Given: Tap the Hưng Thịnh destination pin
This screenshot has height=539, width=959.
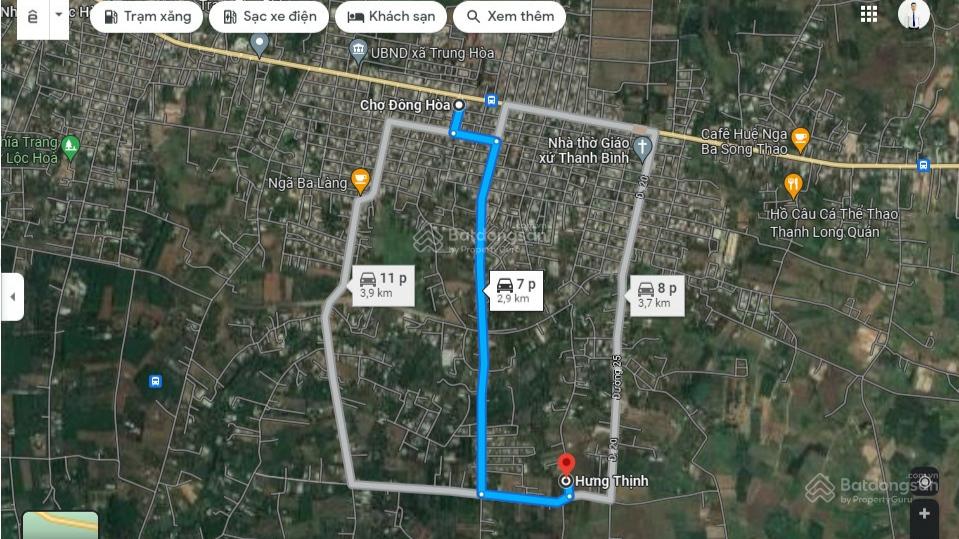Looking at the screenshot, I should (x=566, y=464).
